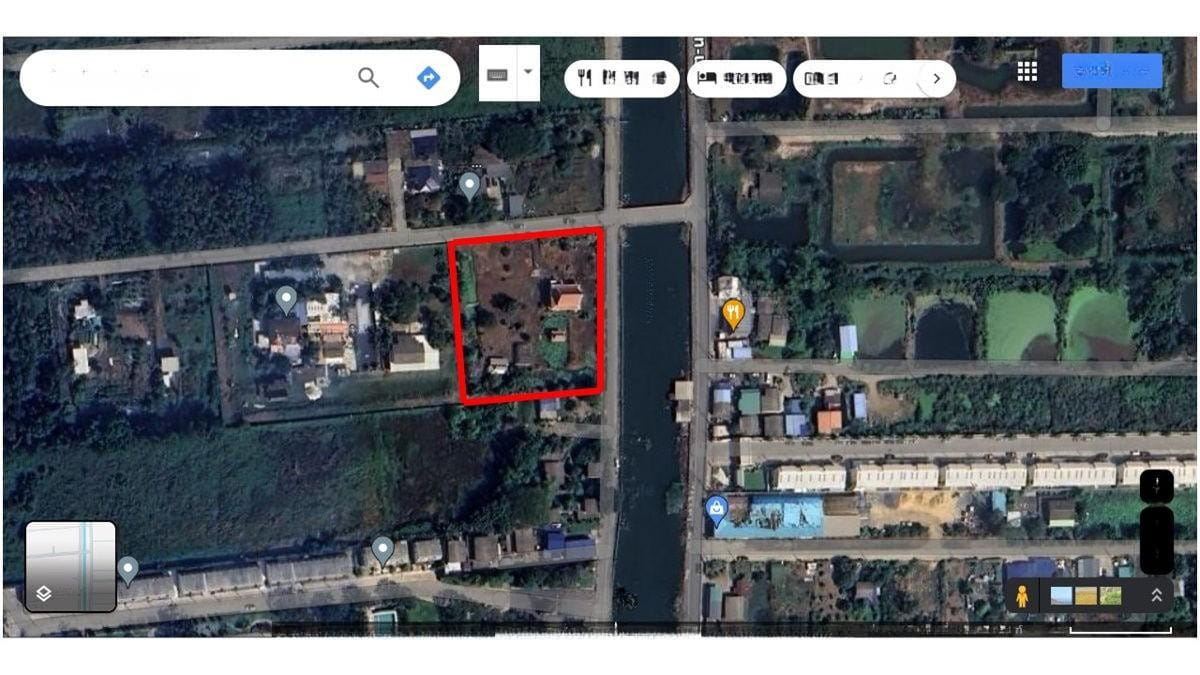This screenshot has height=675, width=1200.
Task: Activate the Street View pegman
Action: click(x=1021, y=597)
